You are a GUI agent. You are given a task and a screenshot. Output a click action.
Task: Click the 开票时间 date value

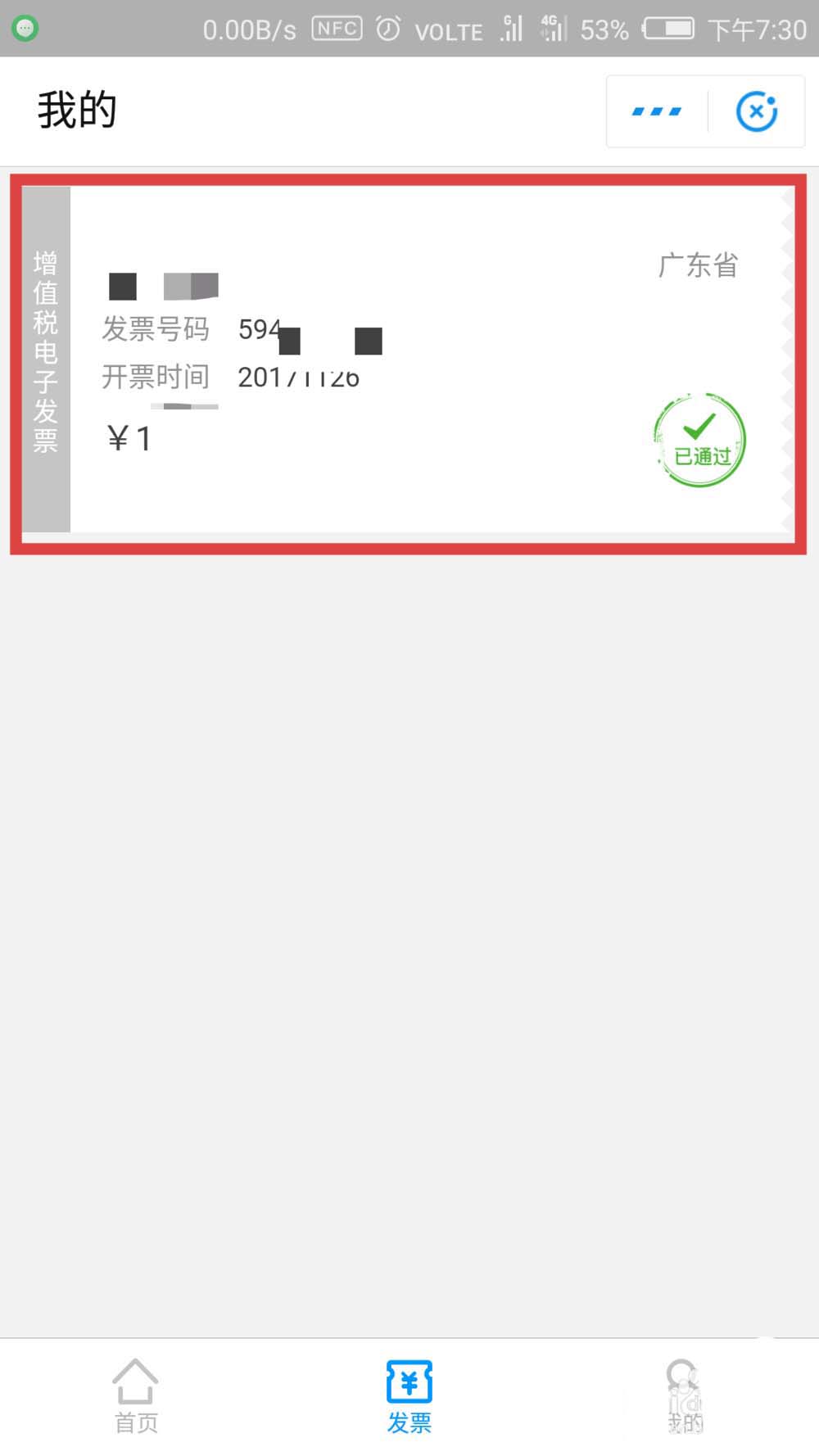click(298, 377)
